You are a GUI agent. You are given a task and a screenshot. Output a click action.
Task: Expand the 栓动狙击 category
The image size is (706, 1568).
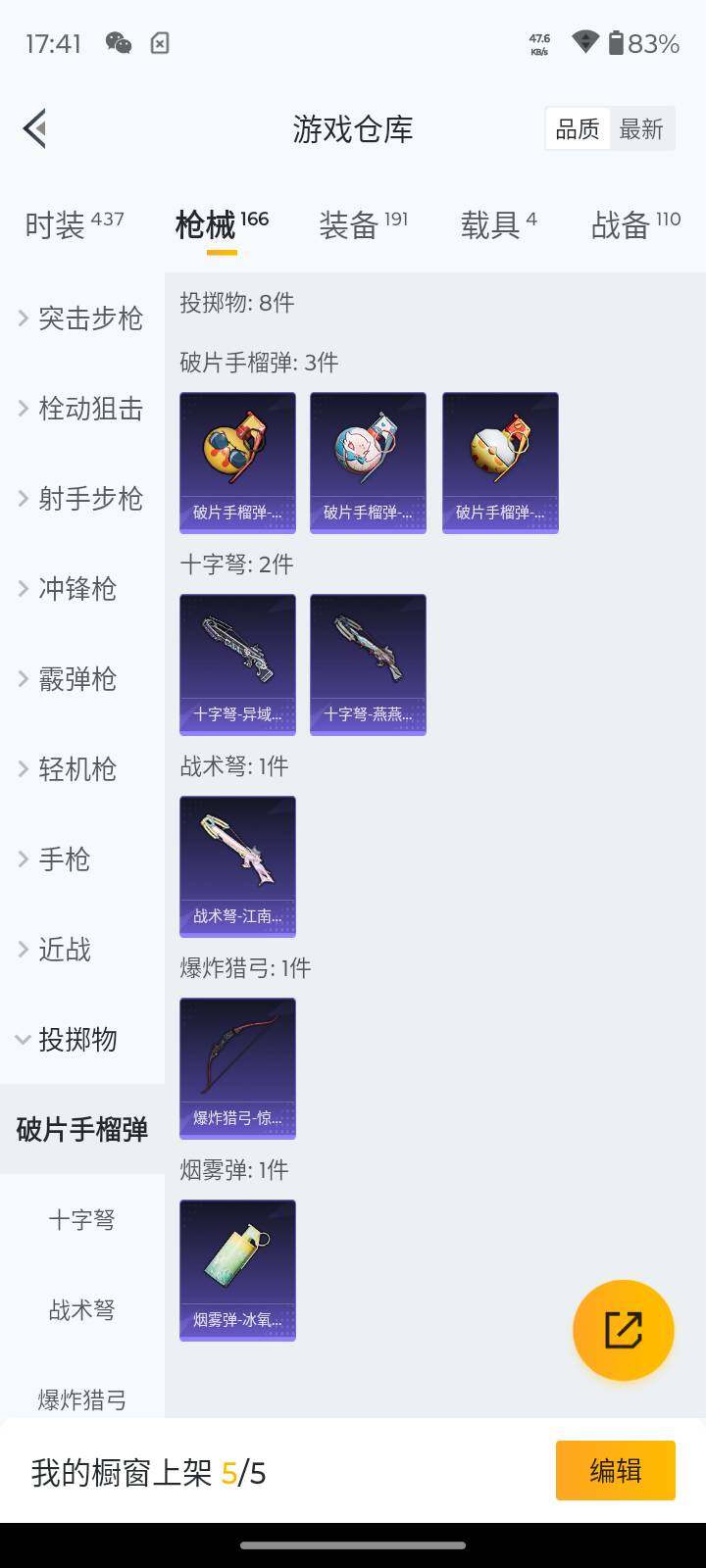82,408
